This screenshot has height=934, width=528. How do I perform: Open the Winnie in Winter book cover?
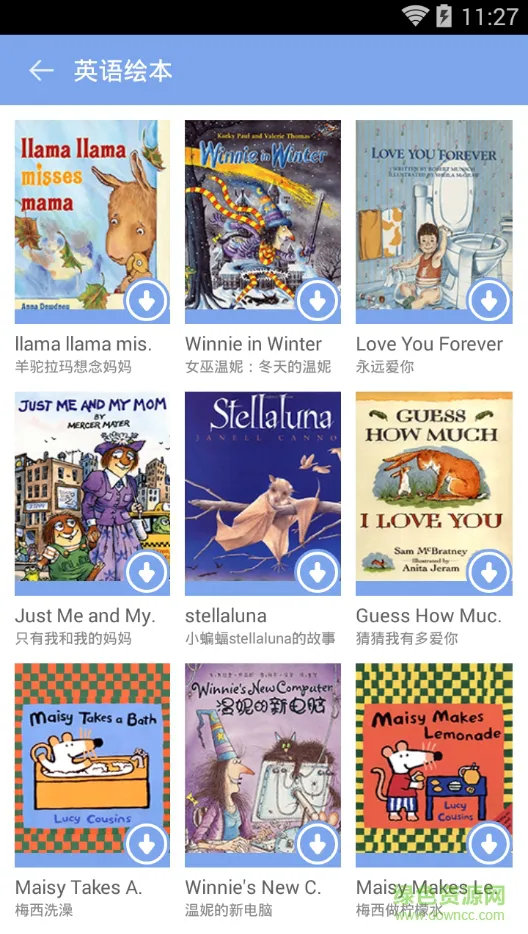[x=263, y=222]
